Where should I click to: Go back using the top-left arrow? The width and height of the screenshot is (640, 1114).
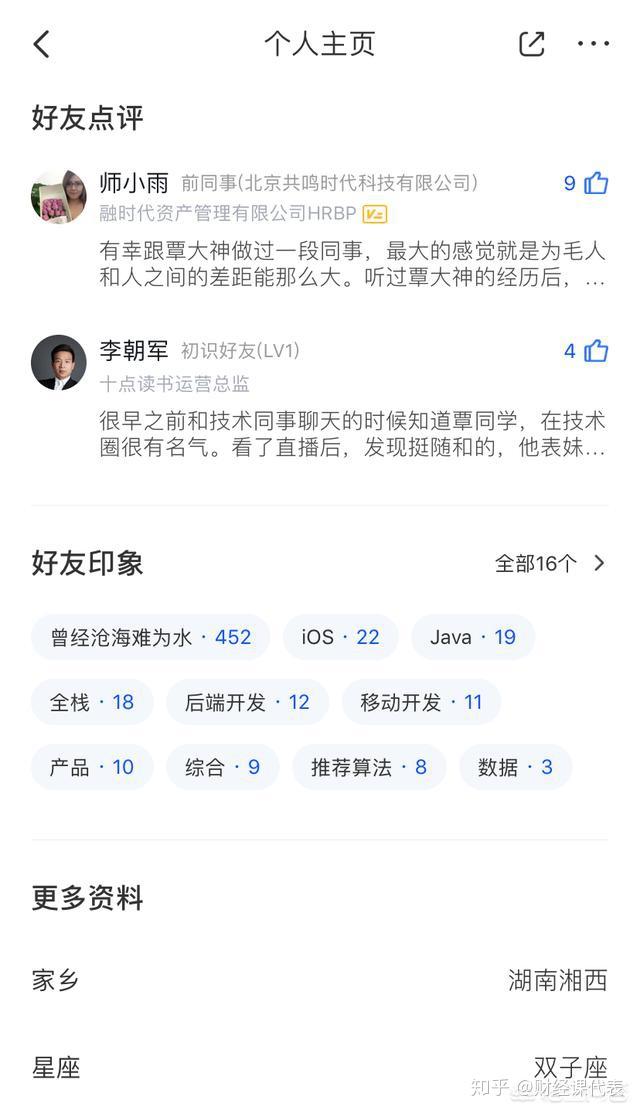tap(42, 44)
